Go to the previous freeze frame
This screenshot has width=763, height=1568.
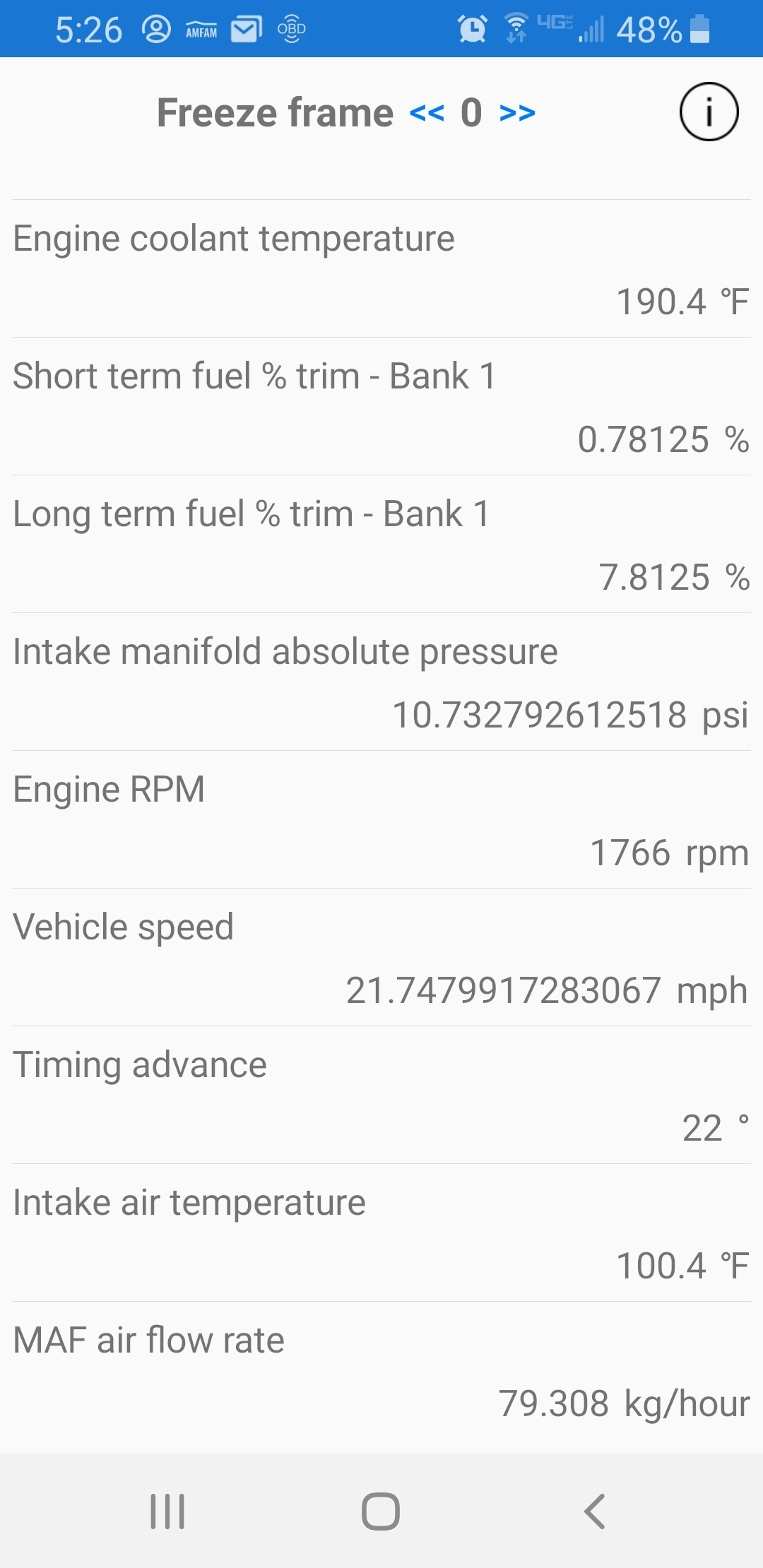(427, 113)
